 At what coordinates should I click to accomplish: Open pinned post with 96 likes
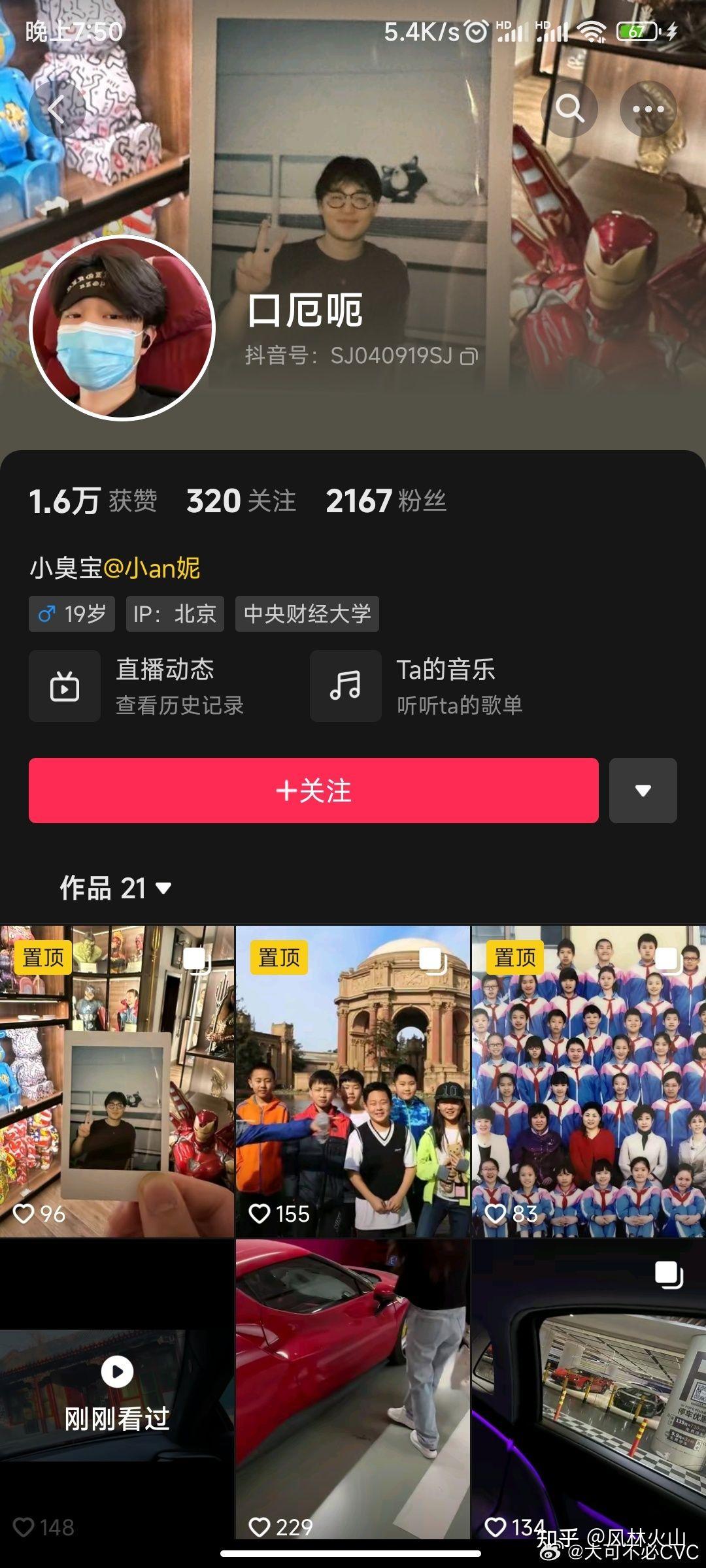click(x=117, y=1081)
